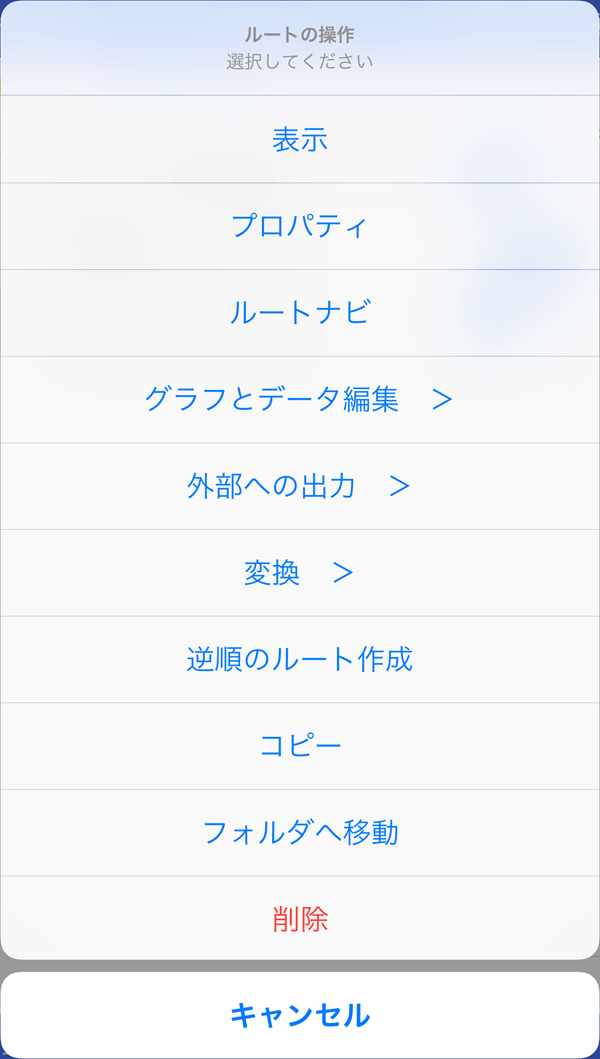Open the グラフとデータ編集 submenu
This screenshot has height=1059, width=600.
[300, 400]
